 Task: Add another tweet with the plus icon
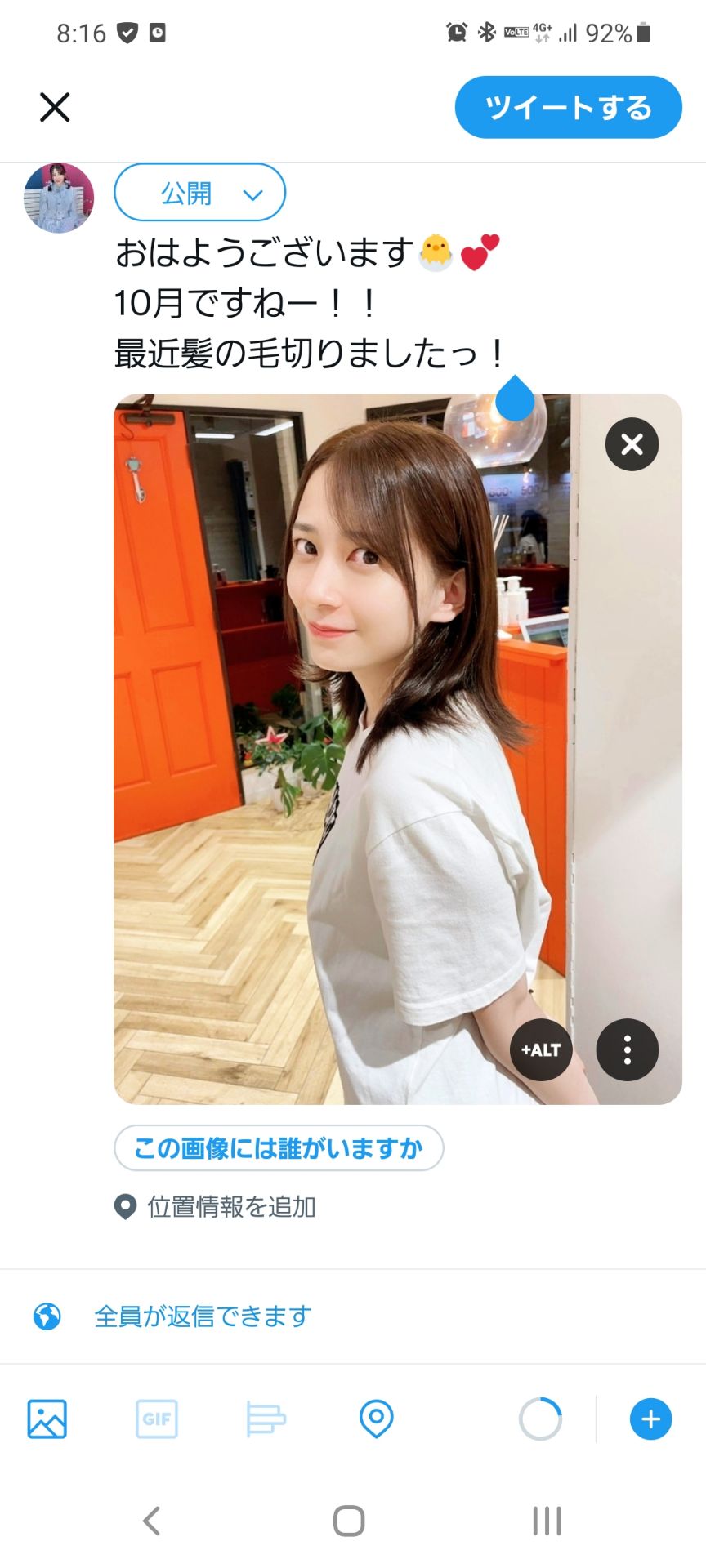[650, 1419]
